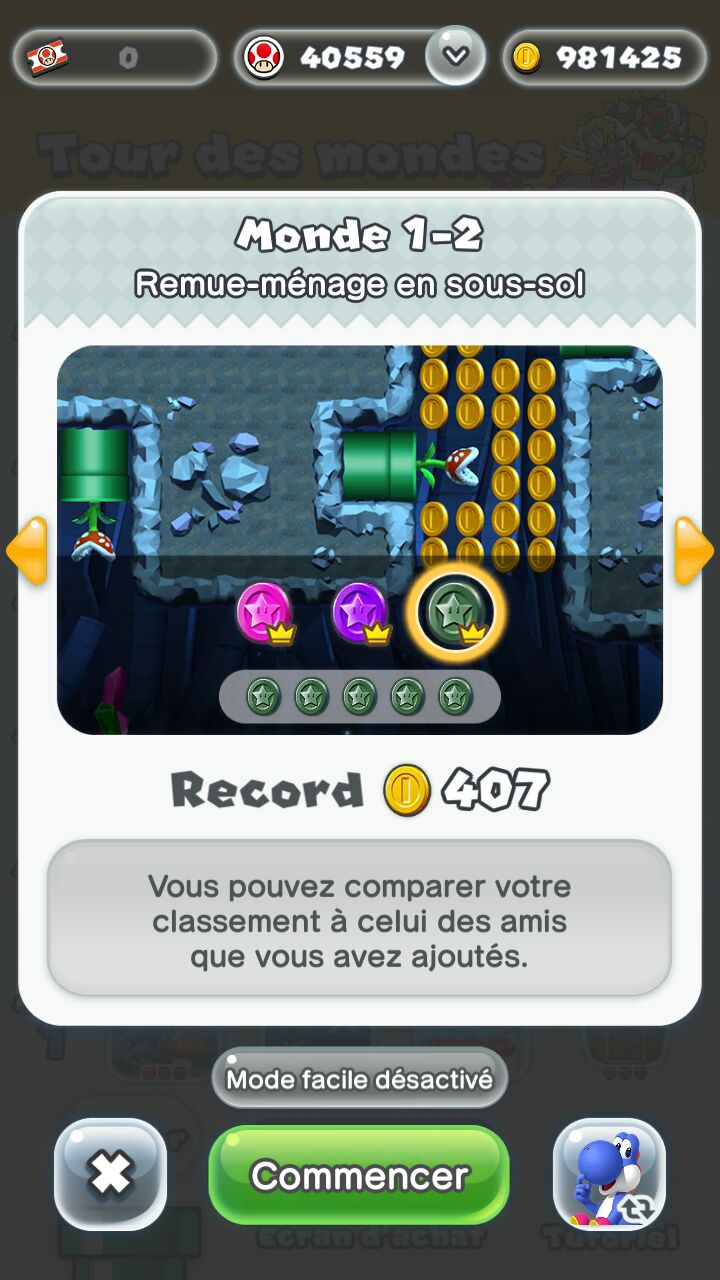Select the black star coin challenge
Image resolution: width=720 pixels, height=1280 pixels.
pyautogui.click(x=454, y=612)
